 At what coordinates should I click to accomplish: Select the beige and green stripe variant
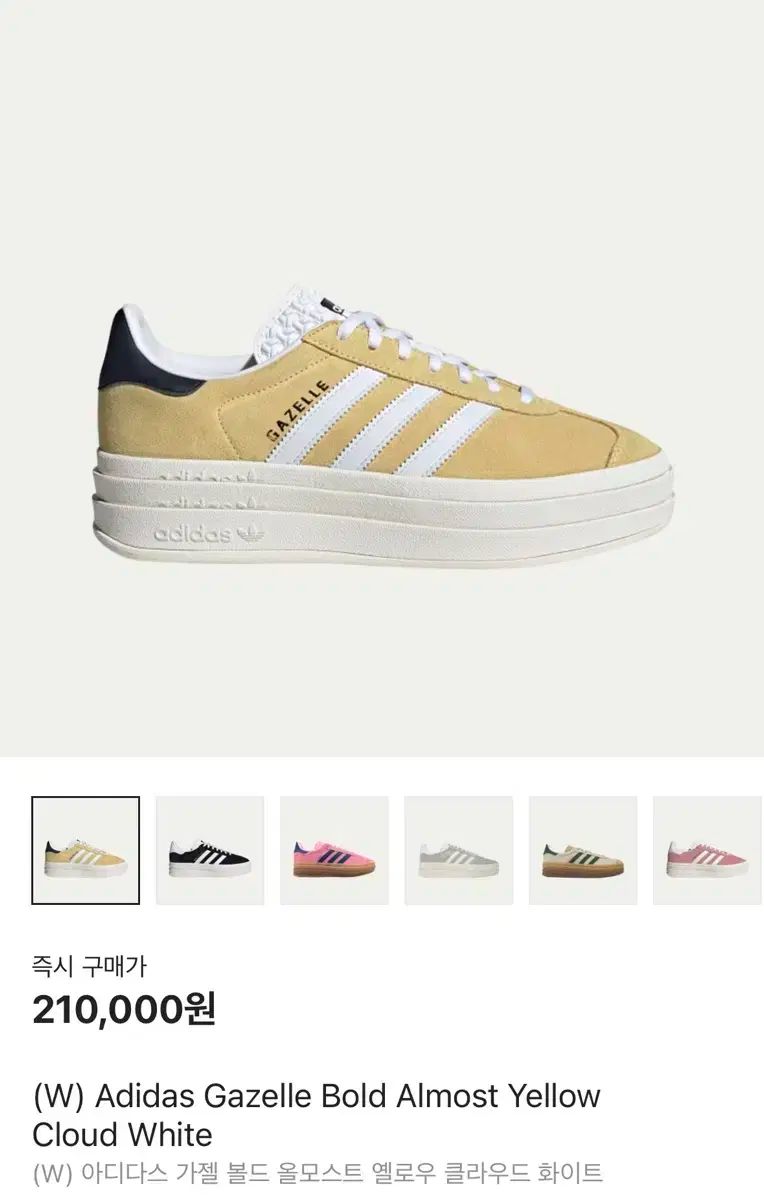583,850
